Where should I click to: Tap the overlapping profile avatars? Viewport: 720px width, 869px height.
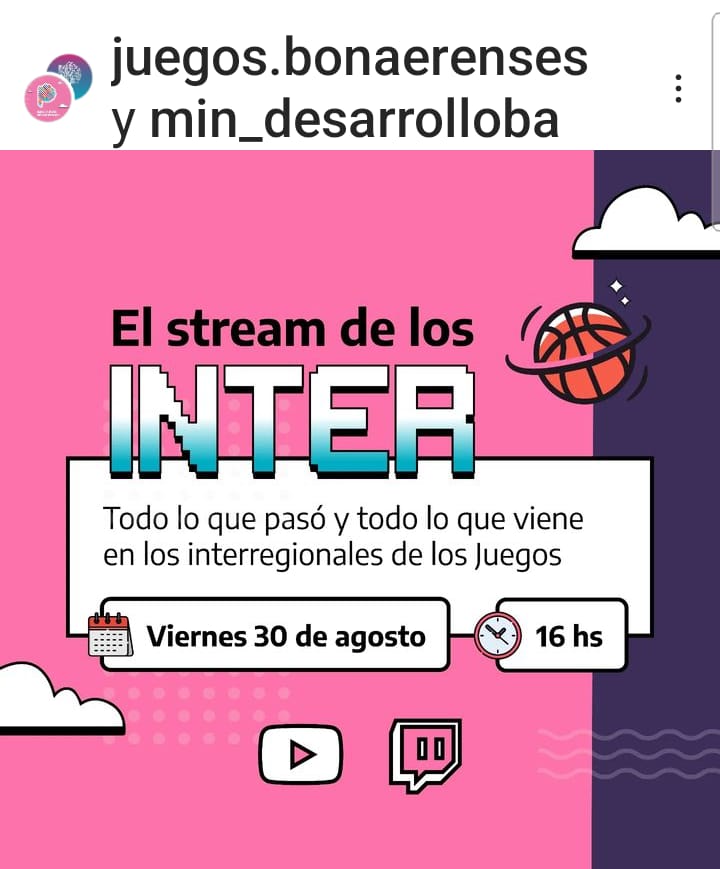point(57,88)
